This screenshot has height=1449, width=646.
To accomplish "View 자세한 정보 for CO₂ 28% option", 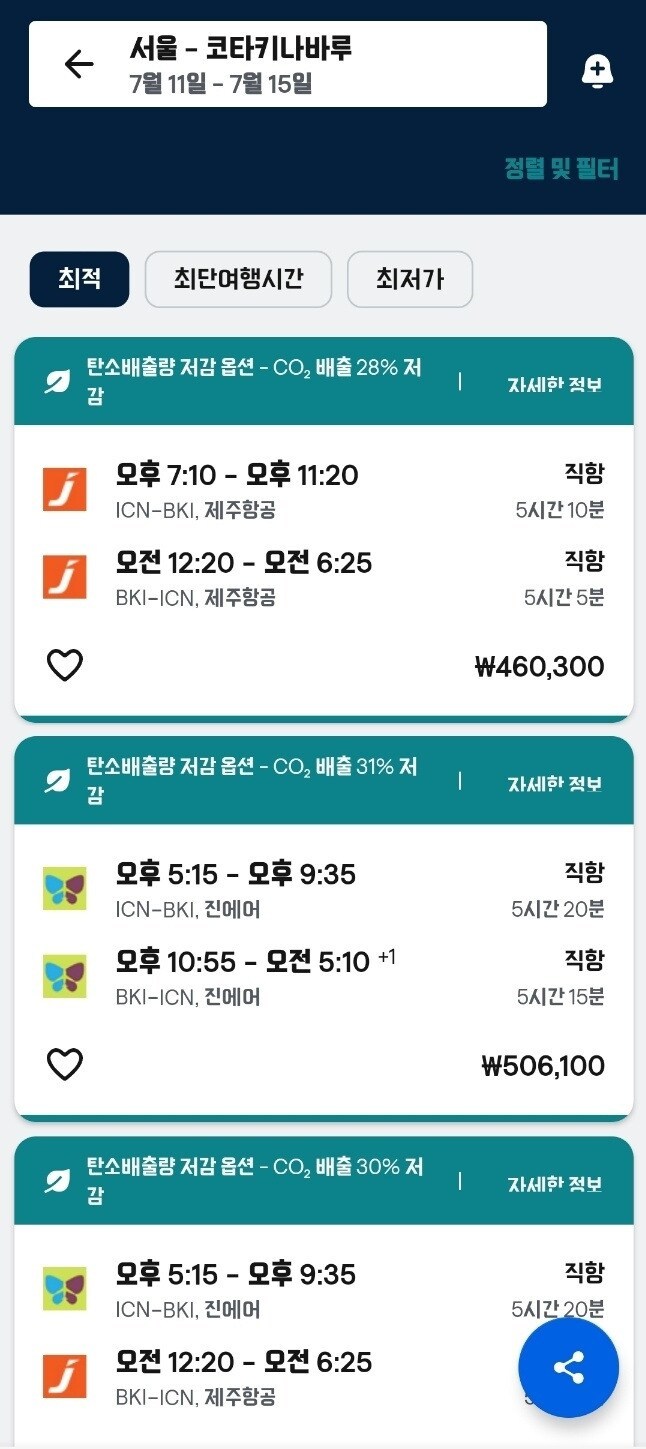I will [554, 384].
